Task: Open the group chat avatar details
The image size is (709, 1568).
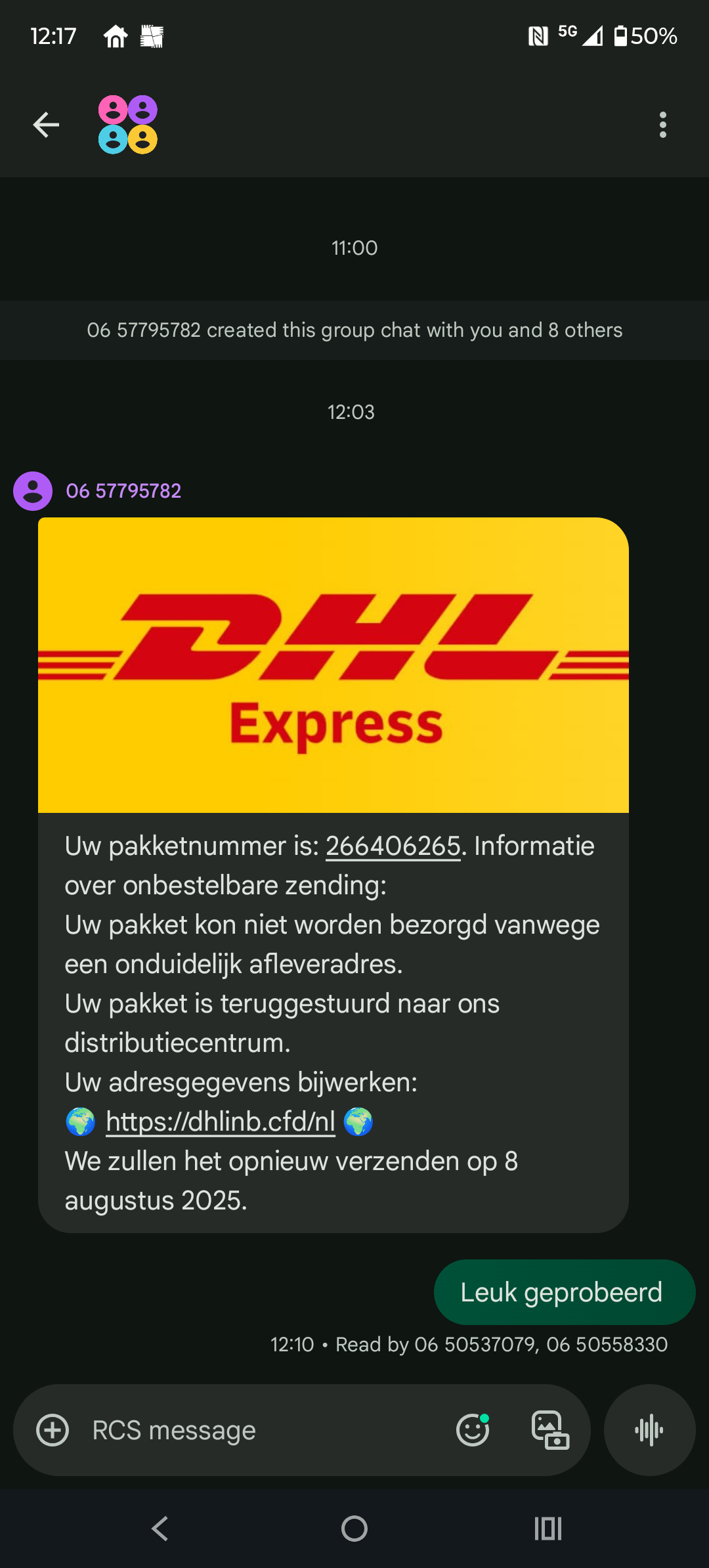Action: point(128,125)
